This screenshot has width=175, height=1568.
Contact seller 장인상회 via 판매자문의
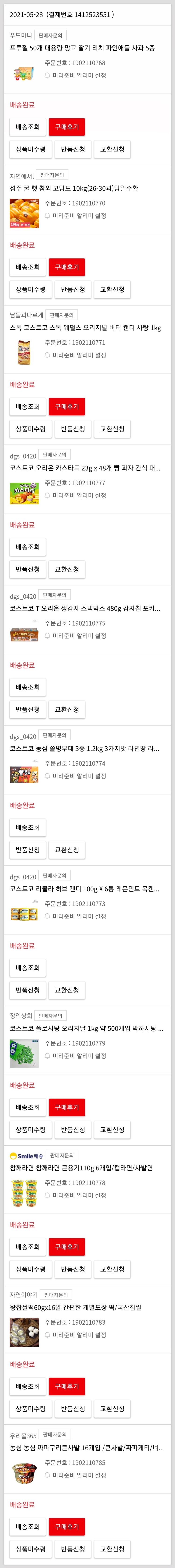point(50,1016)
